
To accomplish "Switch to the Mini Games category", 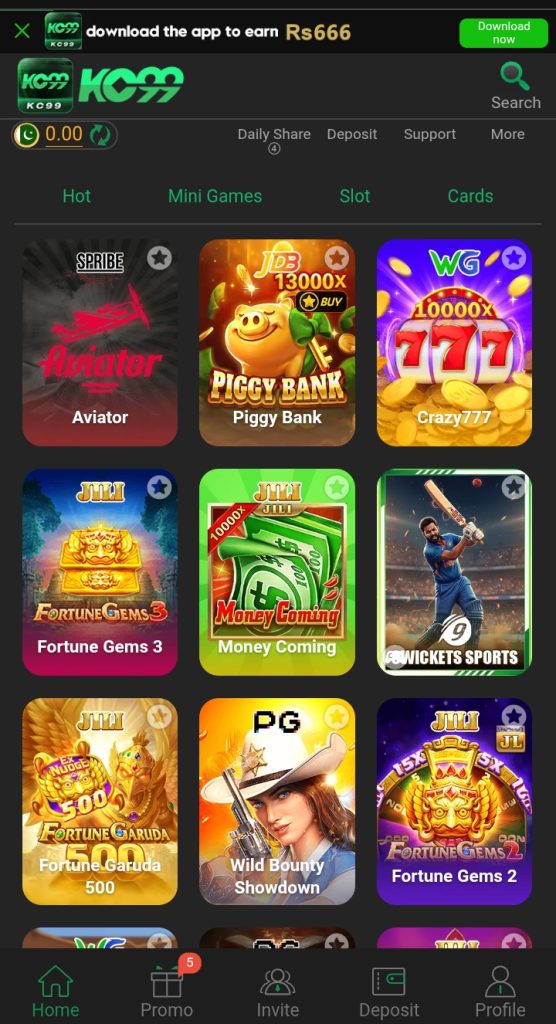I will click(215, 196).
